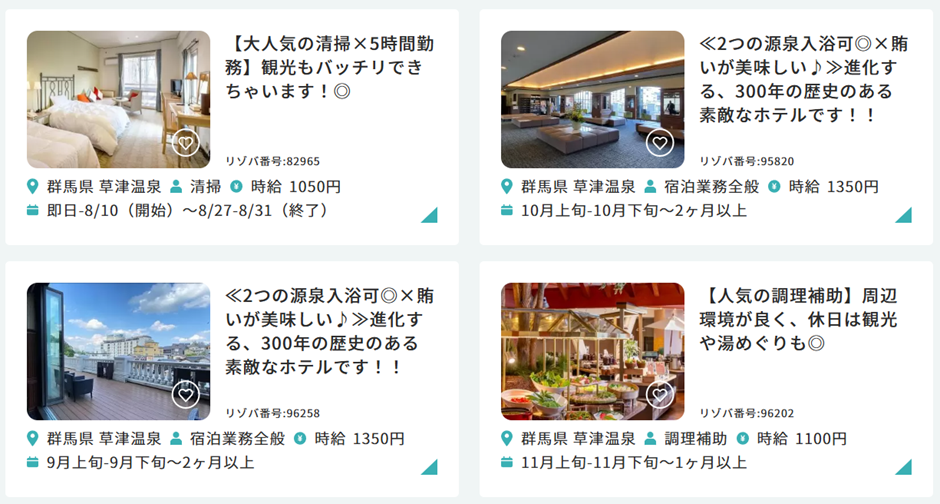Open the hotel job card starting 9月上旬

coord(322,332)
